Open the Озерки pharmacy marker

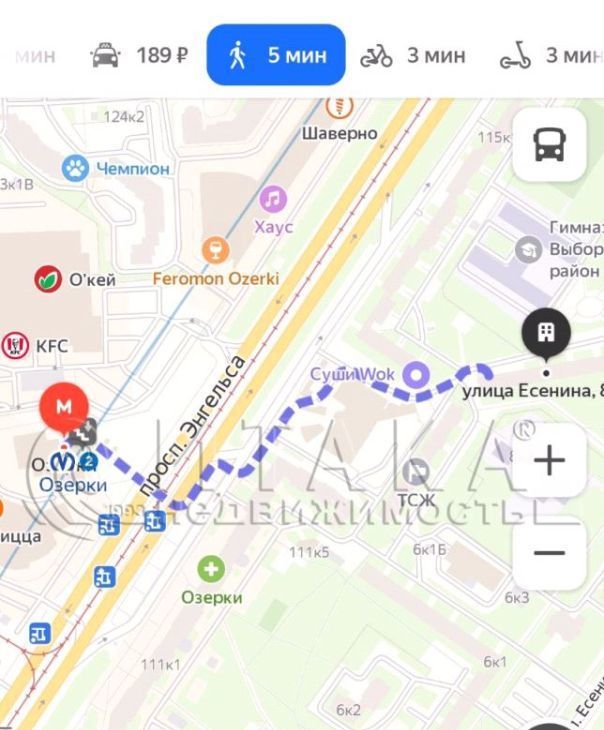(x=211, y=570)
